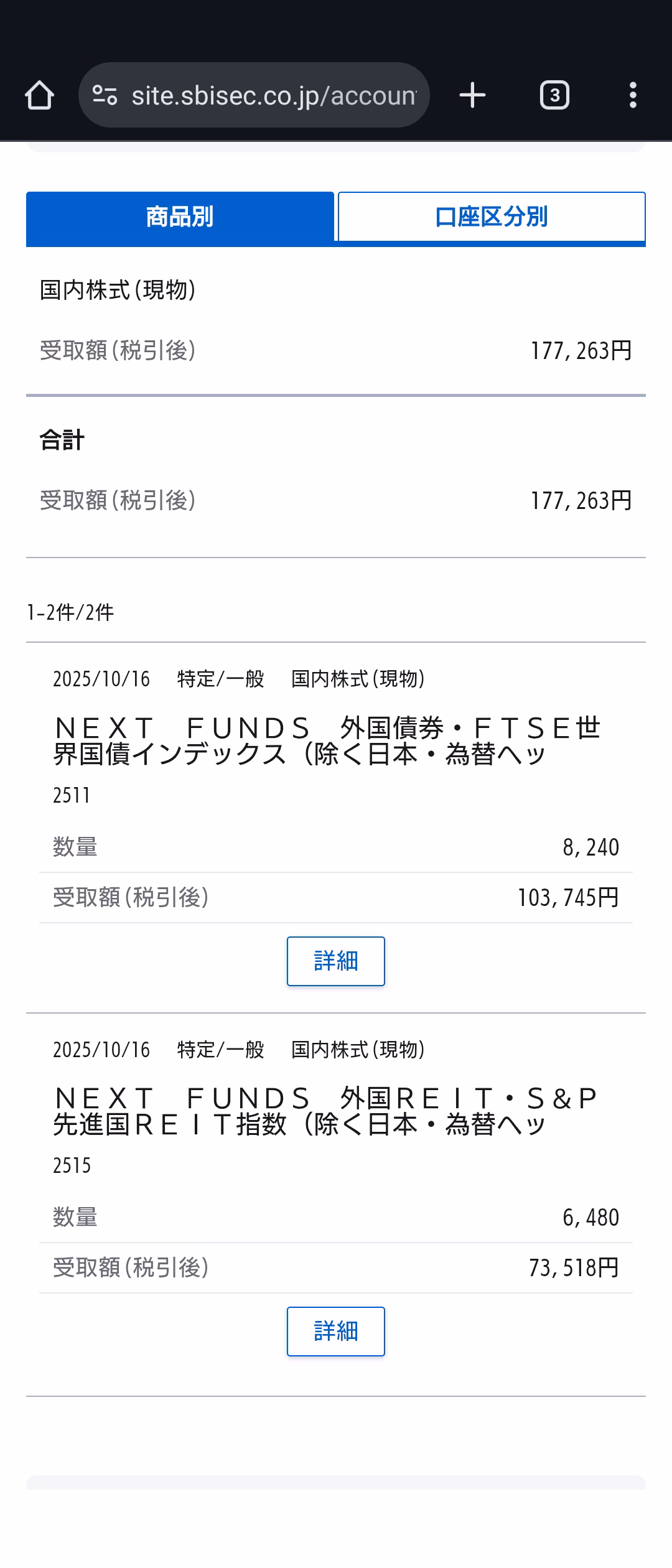
Task: Open the tab switcher showing 3 tabs
Action: point(554,95)
